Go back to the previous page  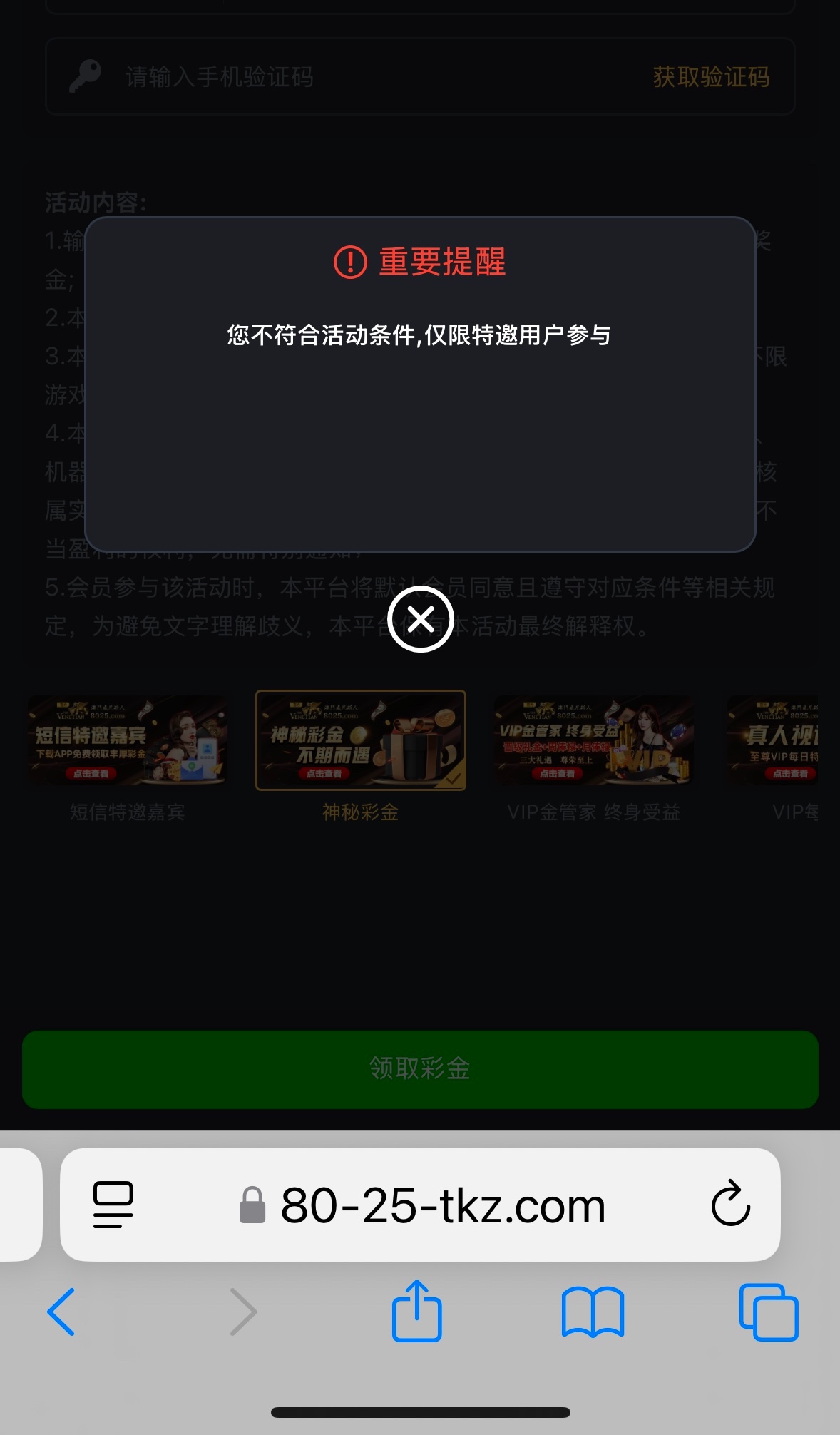point(61,1312)
